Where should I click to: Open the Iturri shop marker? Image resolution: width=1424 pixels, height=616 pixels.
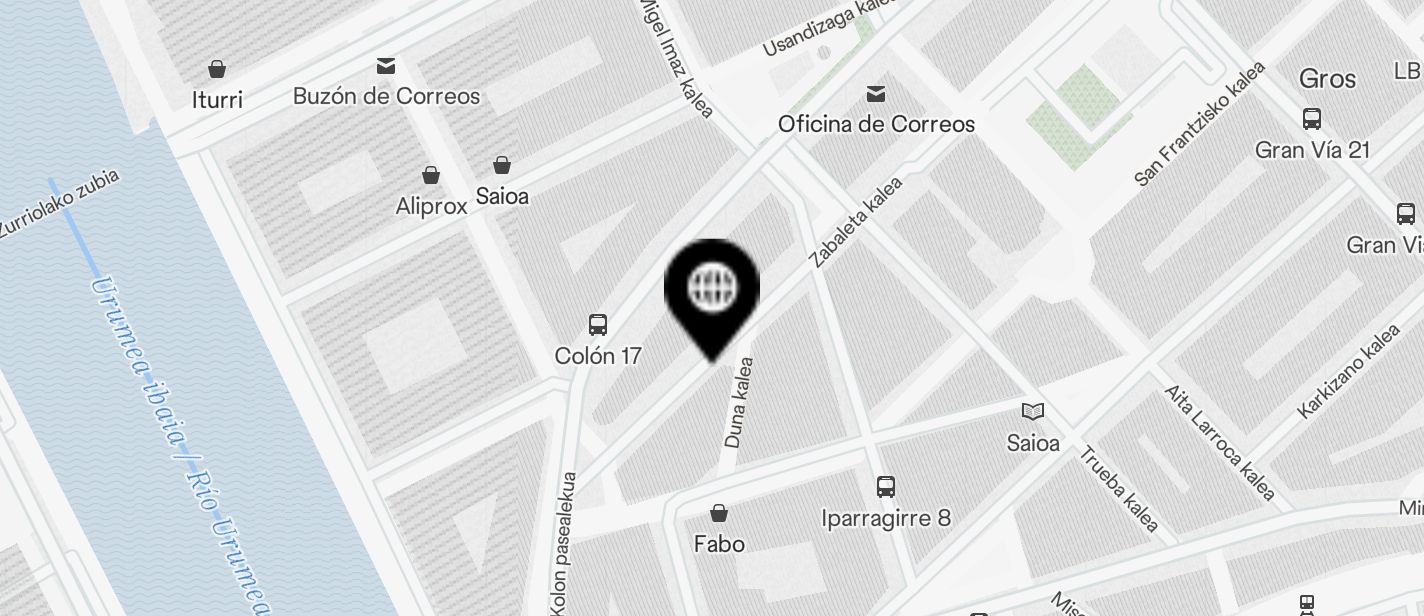point(217,69)
